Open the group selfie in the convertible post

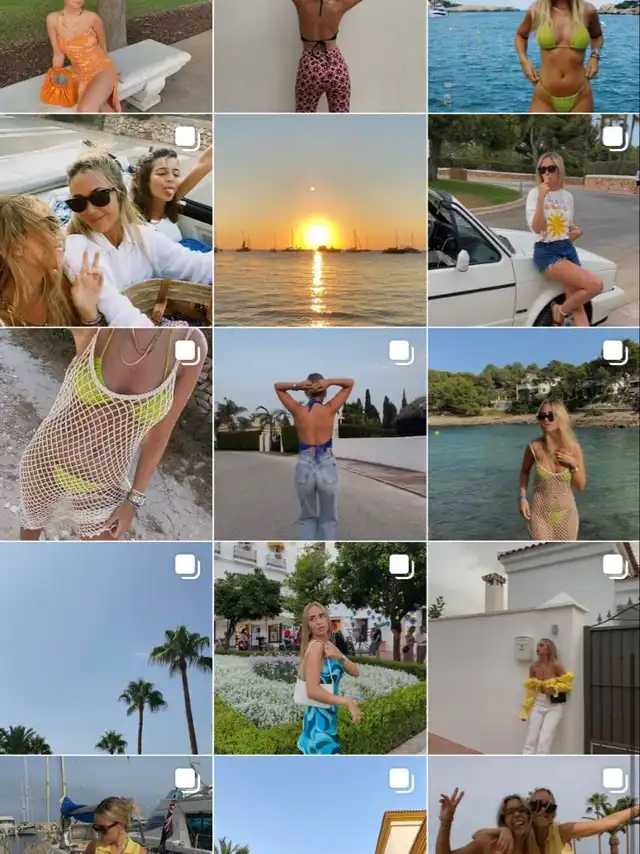point(106,220)
